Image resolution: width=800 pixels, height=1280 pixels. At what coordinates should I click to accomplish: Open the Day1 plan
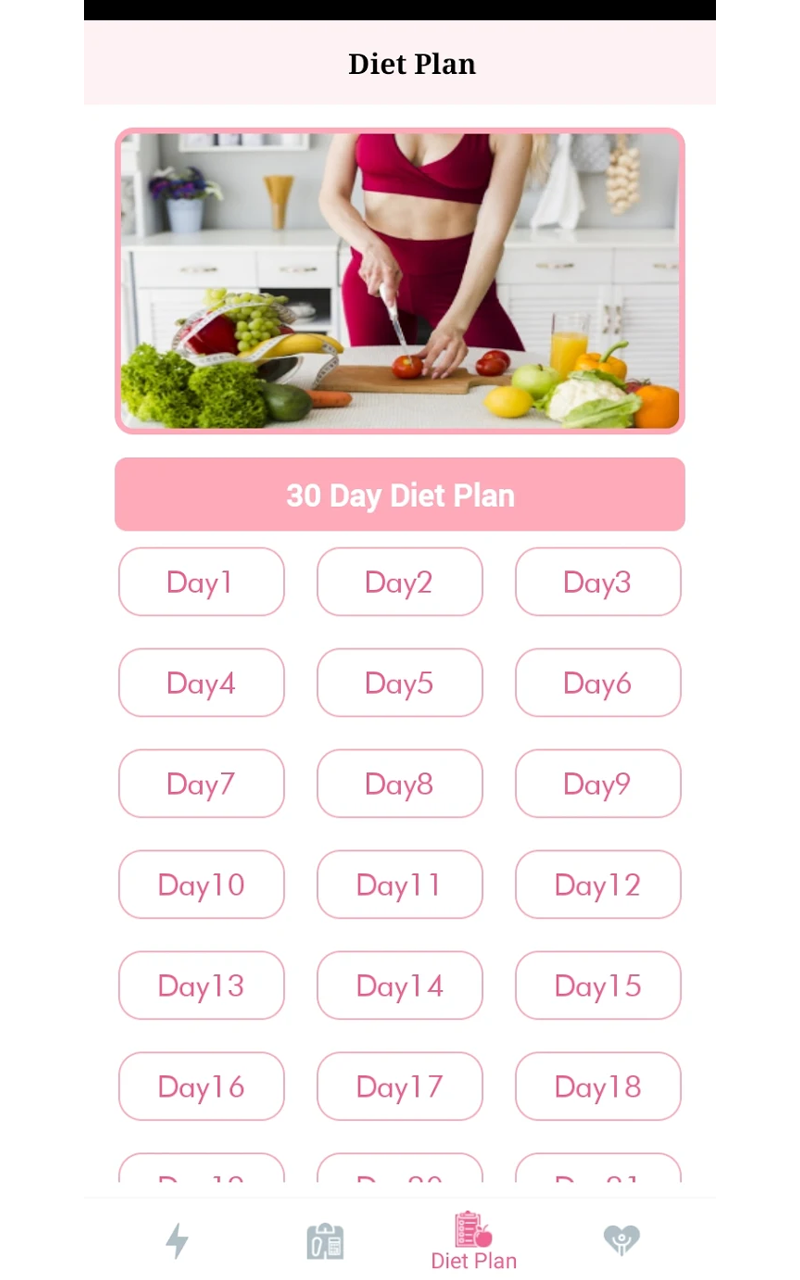tap(200, 582)
